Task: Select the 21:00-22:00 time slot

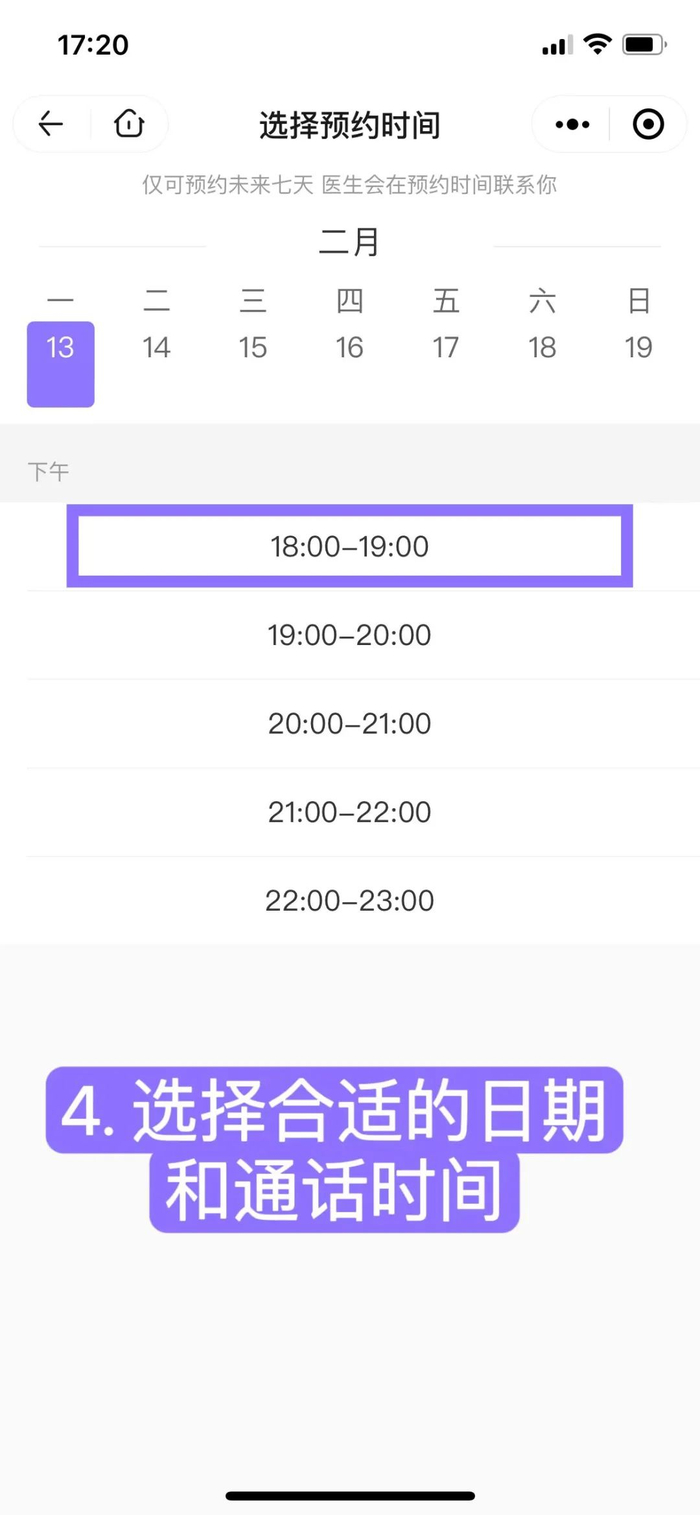Action: pos(350,812)
